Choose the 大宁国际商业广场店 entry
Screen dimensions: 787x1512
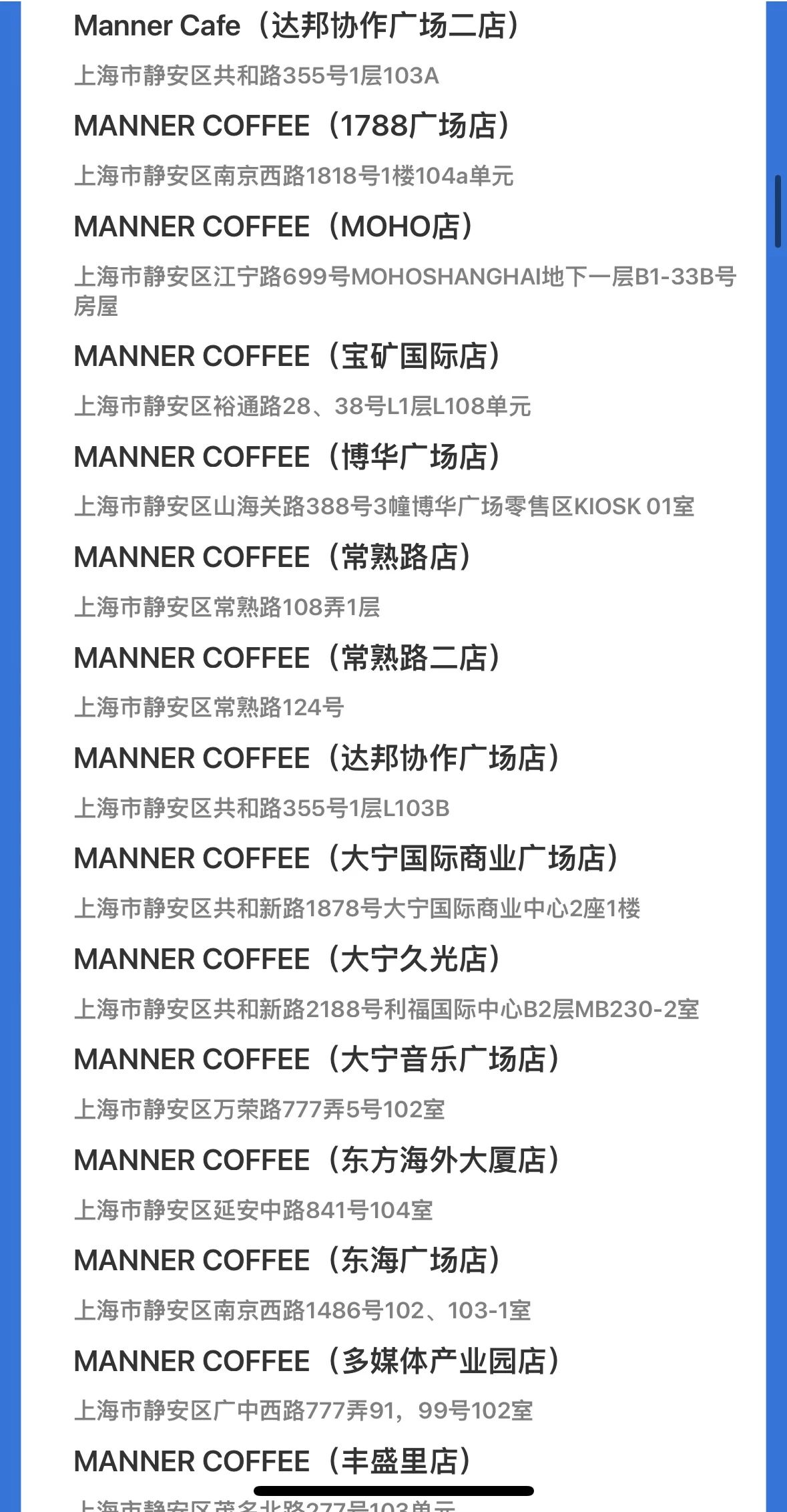[x=346, y=859]
